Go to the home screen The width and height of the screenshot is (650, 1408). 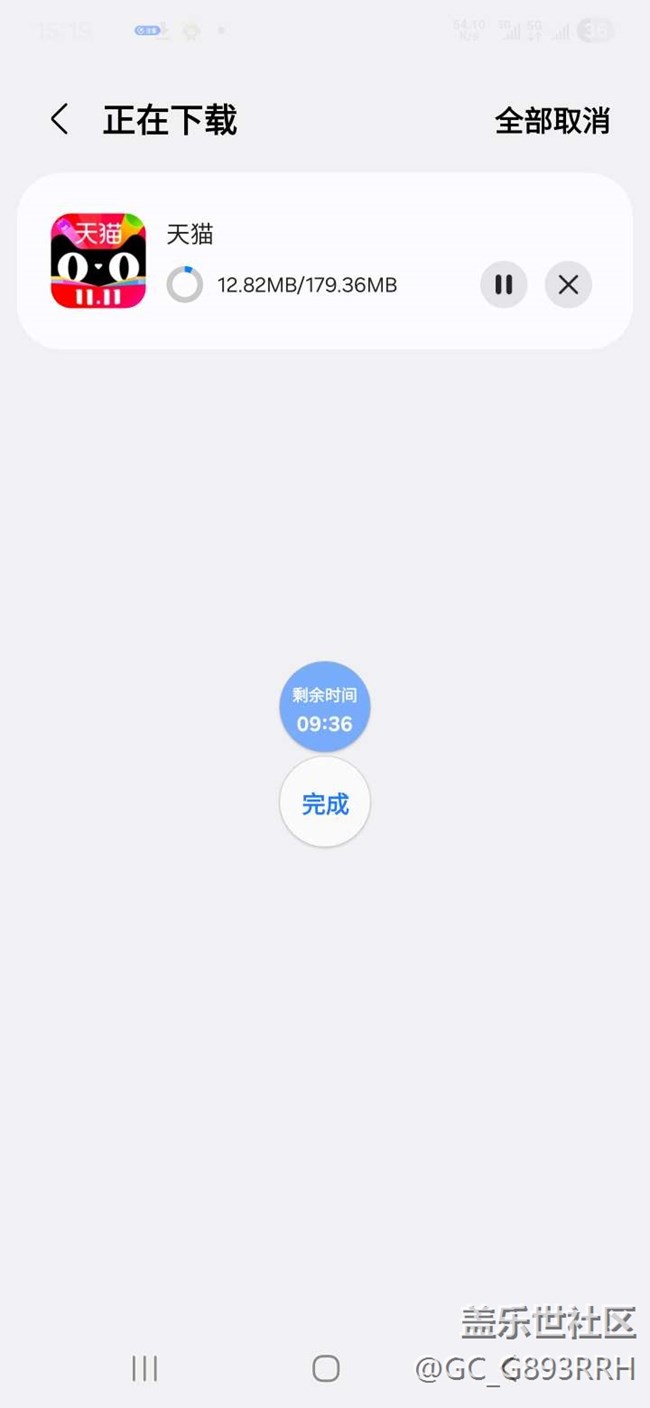326,1369
